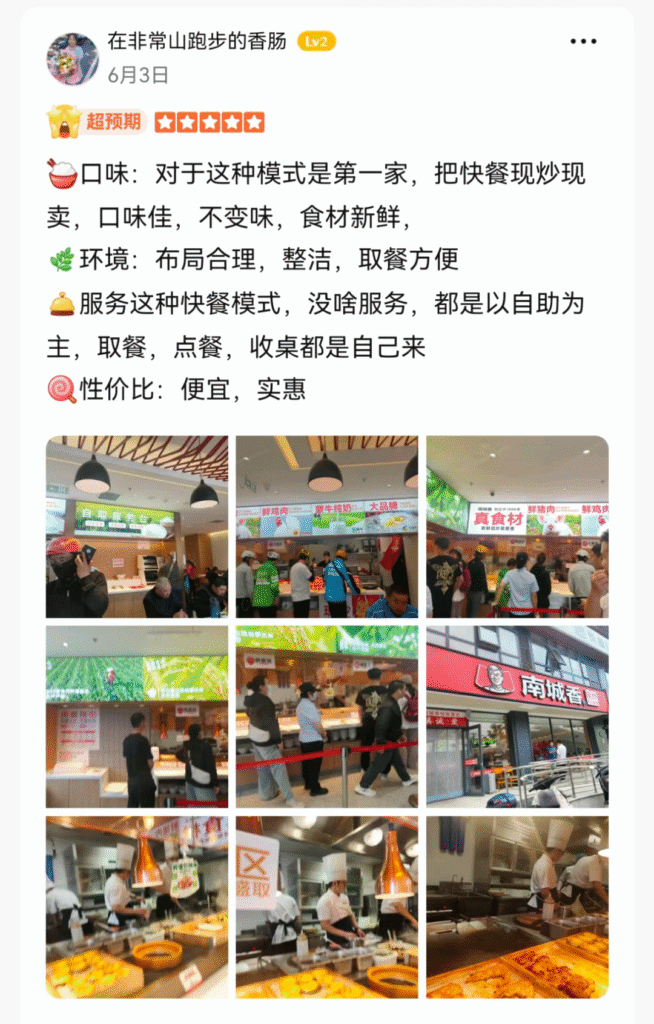The width and height of the screenshot is (654, 1024).
Task: View photo of chef beside 取 sign
Action: tap(327, 907)
